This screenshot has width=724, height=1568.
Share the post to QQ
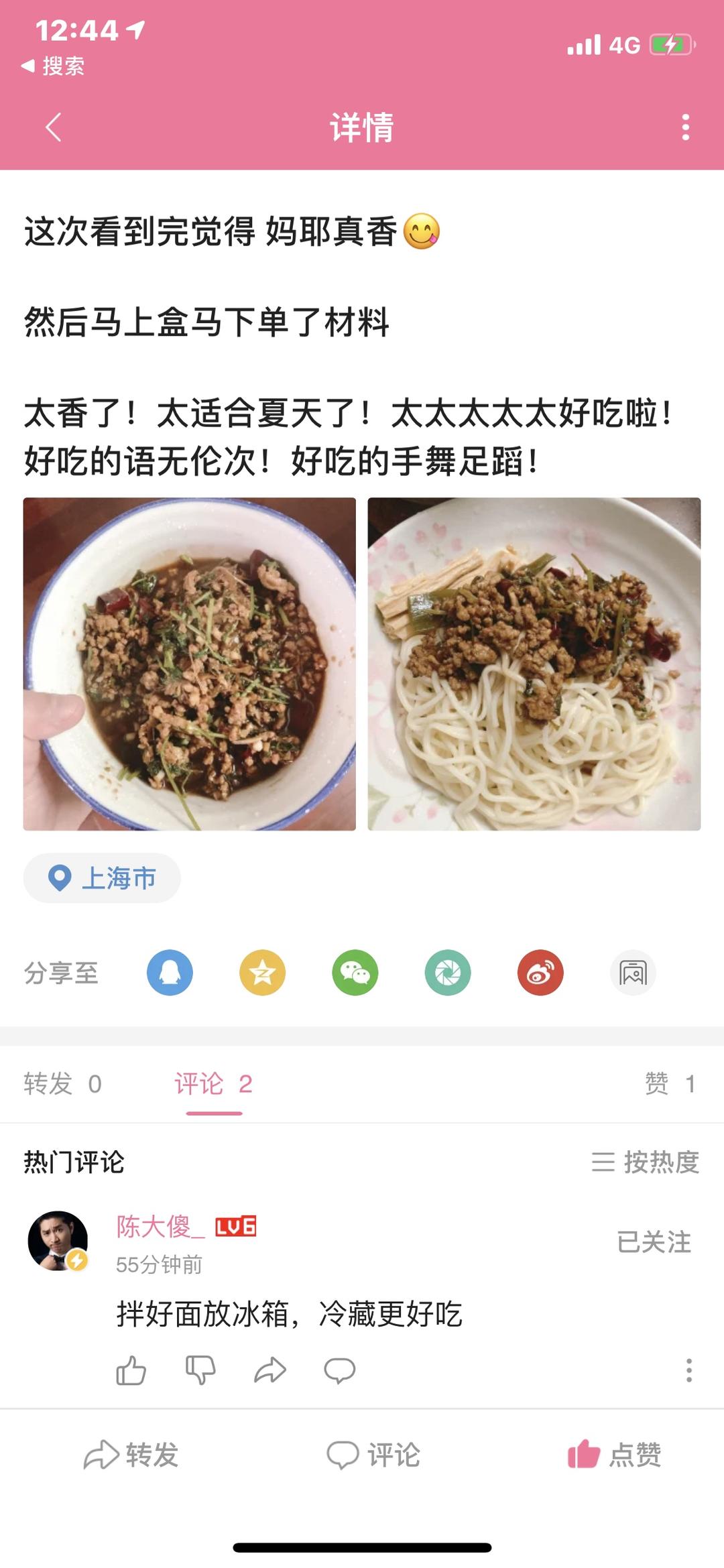[x=170, y=973]
